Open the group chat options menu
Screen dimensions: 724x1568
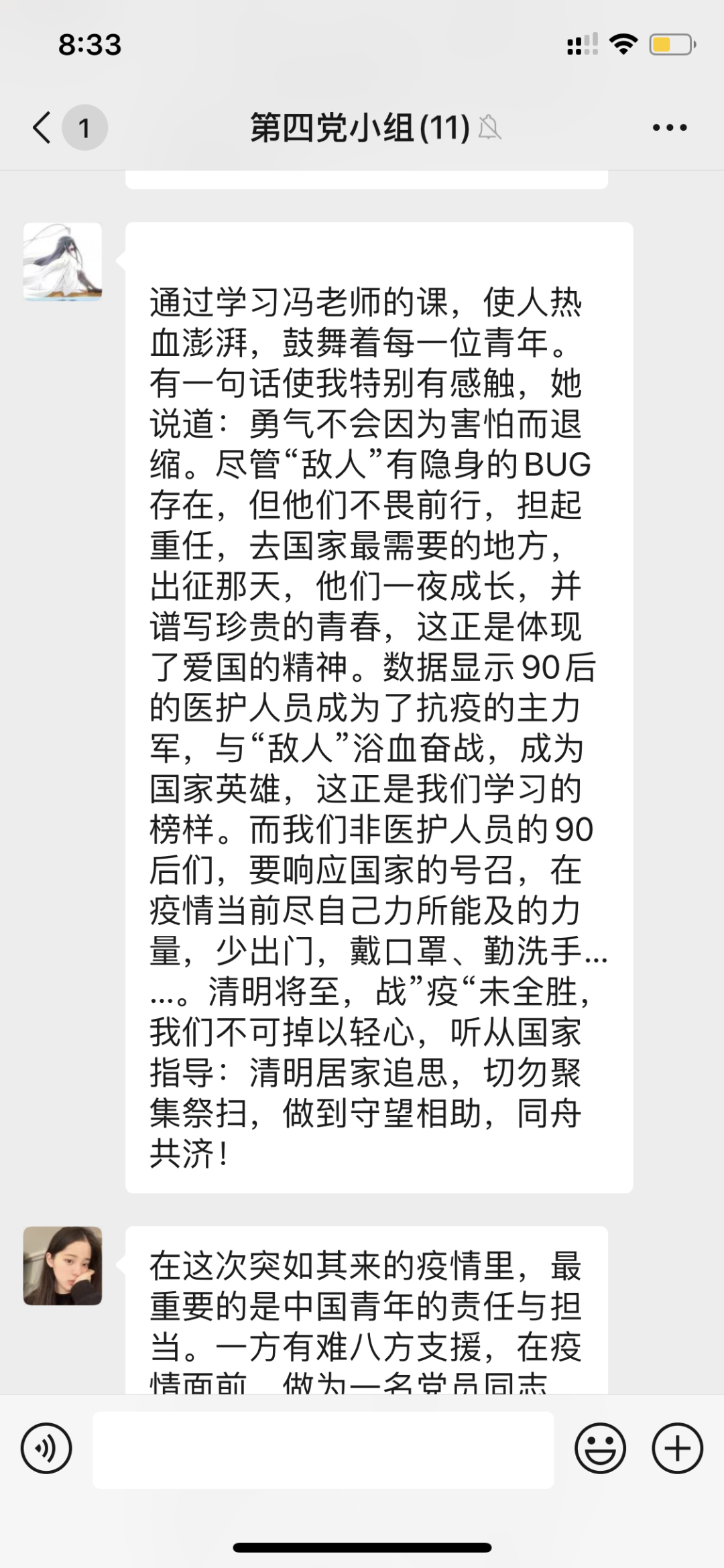pyautogui.click(x=670, y=127)
